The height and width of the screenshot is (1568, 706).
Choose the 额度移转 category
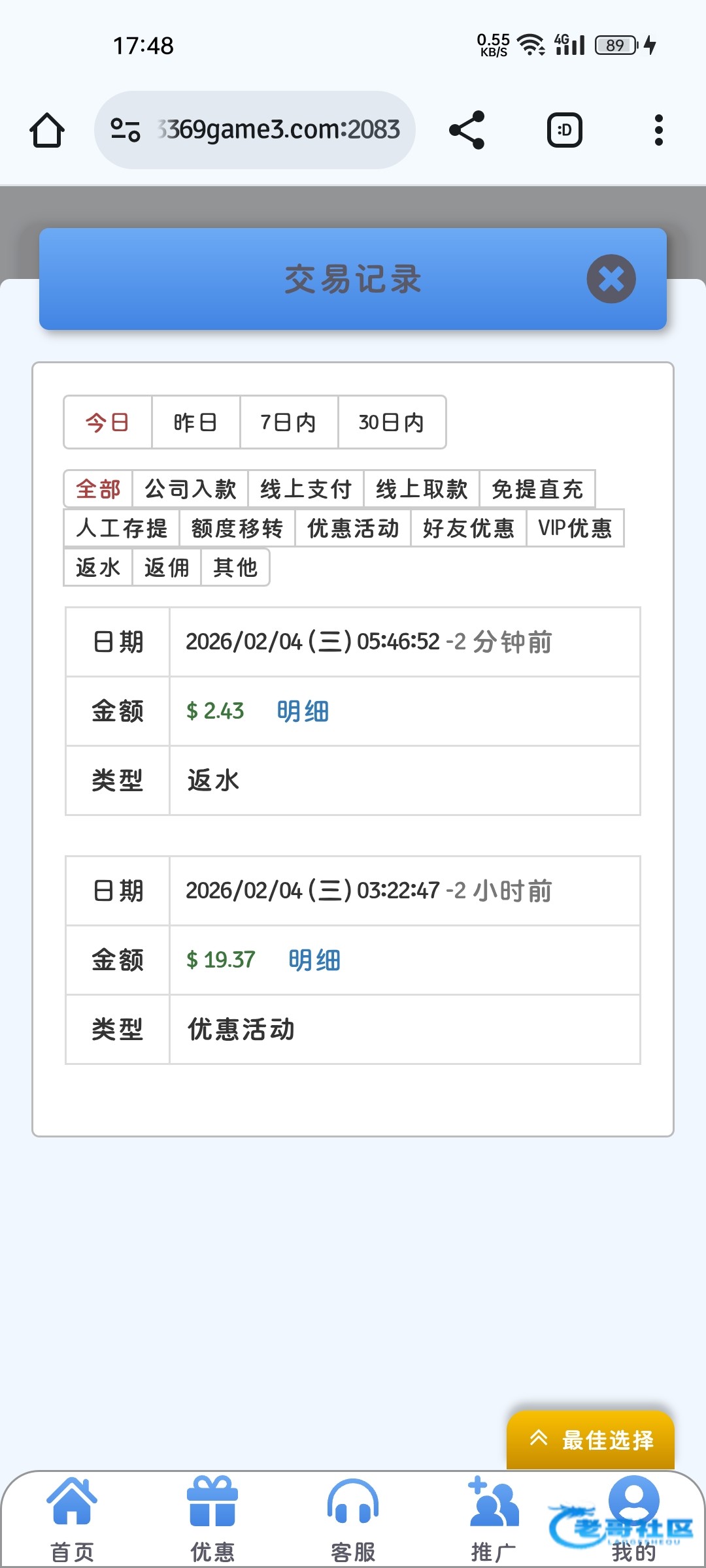point(237,528)
